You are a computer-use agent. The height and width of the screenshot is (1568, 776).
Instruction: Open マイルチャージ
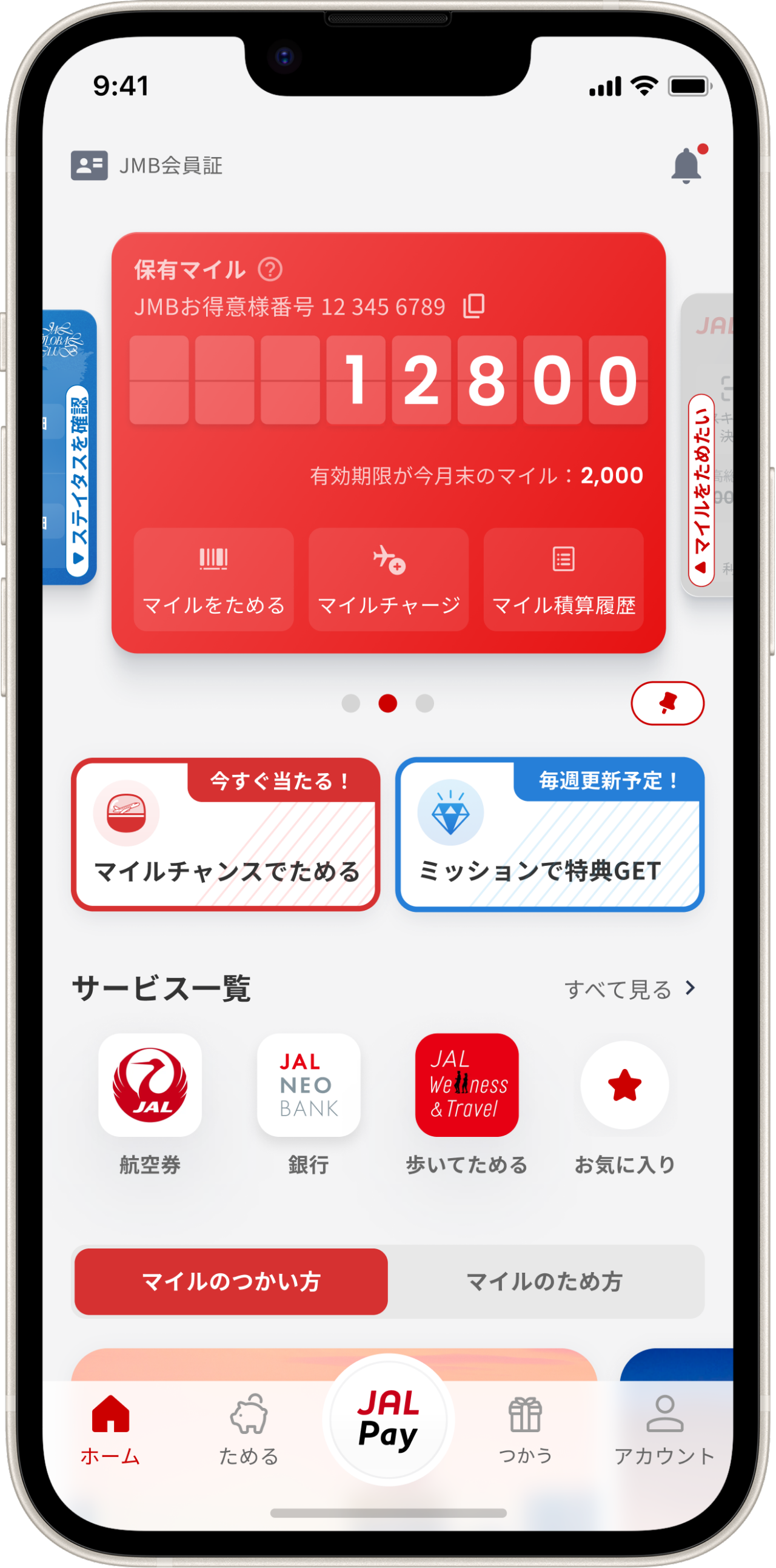pyautogui.click(x=389, y=579)
